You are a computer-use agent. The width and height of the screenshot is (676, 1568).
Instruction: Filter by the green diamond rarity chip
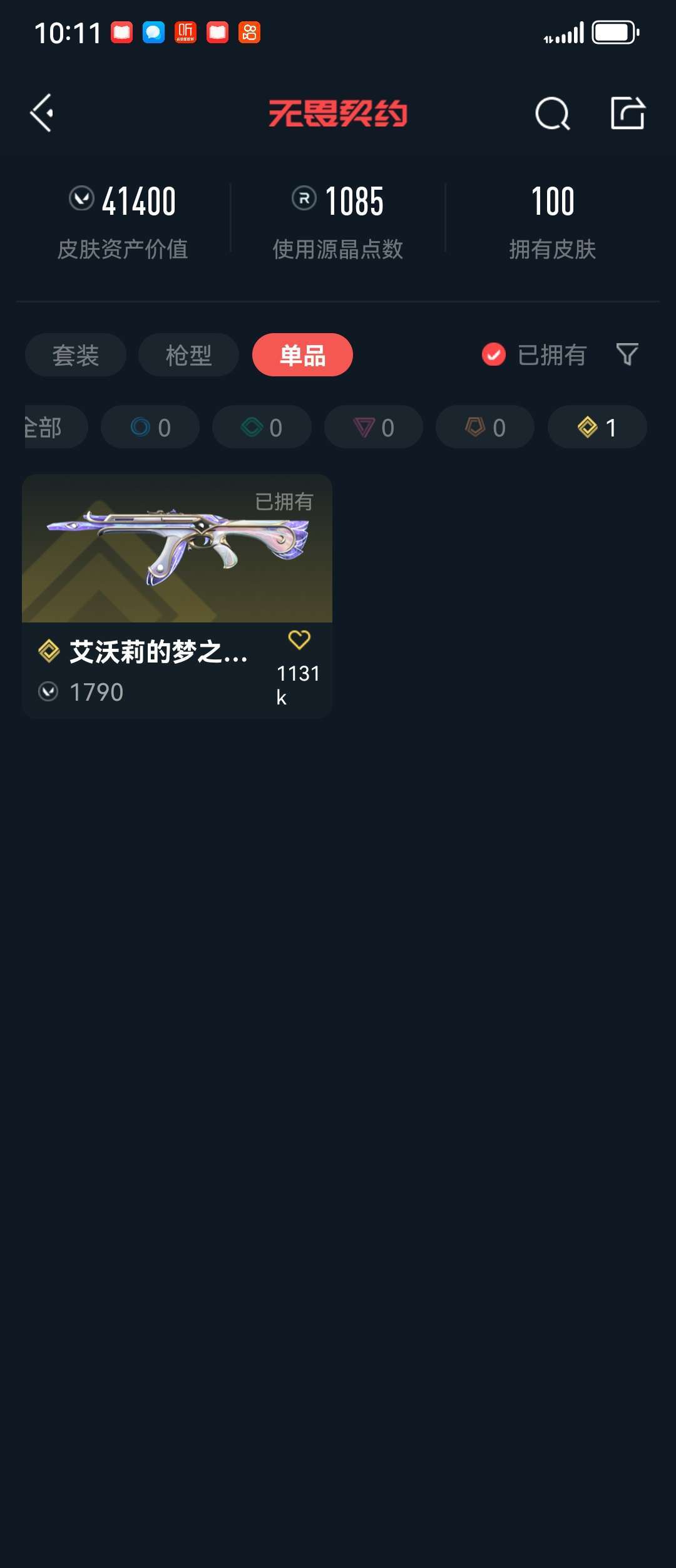(x=262, y=427)
